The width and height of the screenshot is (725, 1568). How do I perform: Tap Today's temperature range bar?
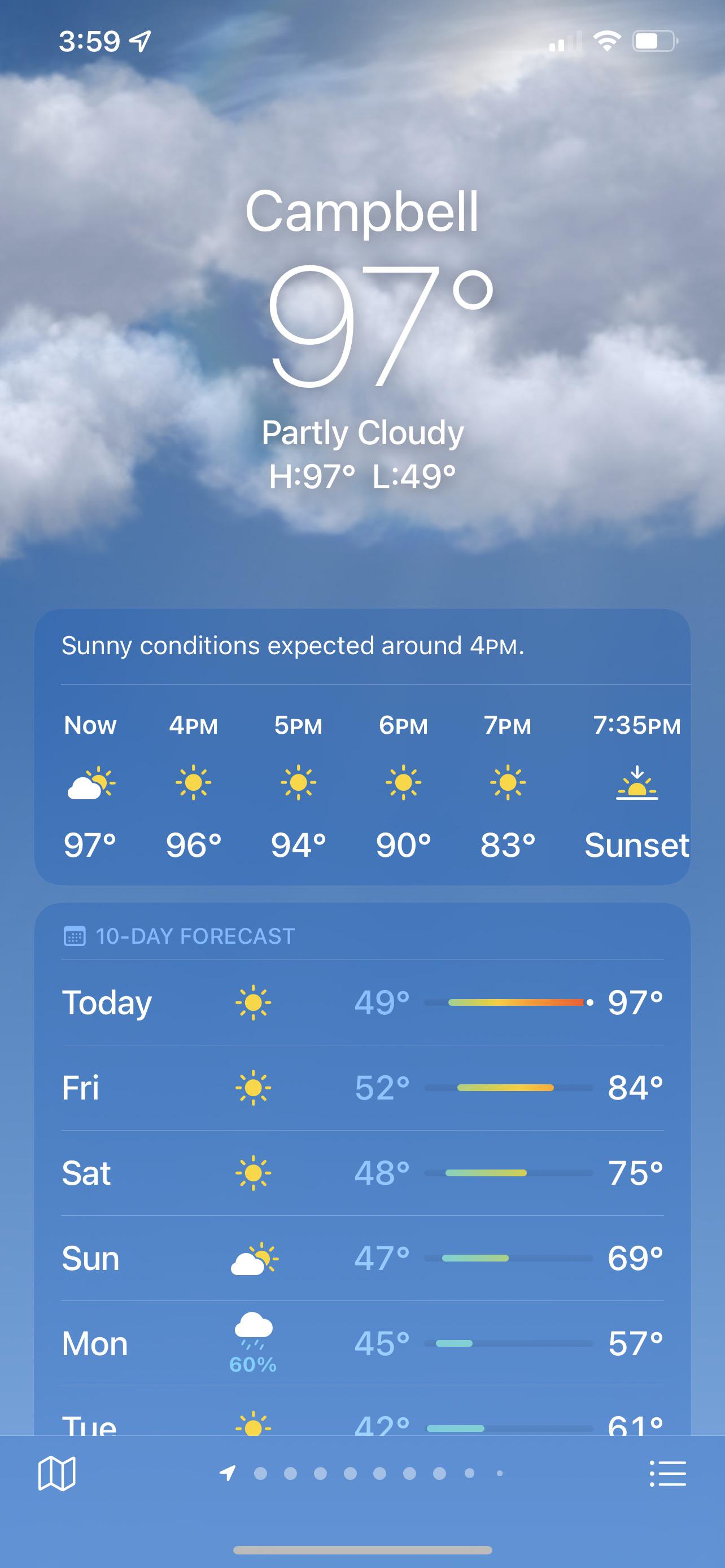pos(514,1002)
